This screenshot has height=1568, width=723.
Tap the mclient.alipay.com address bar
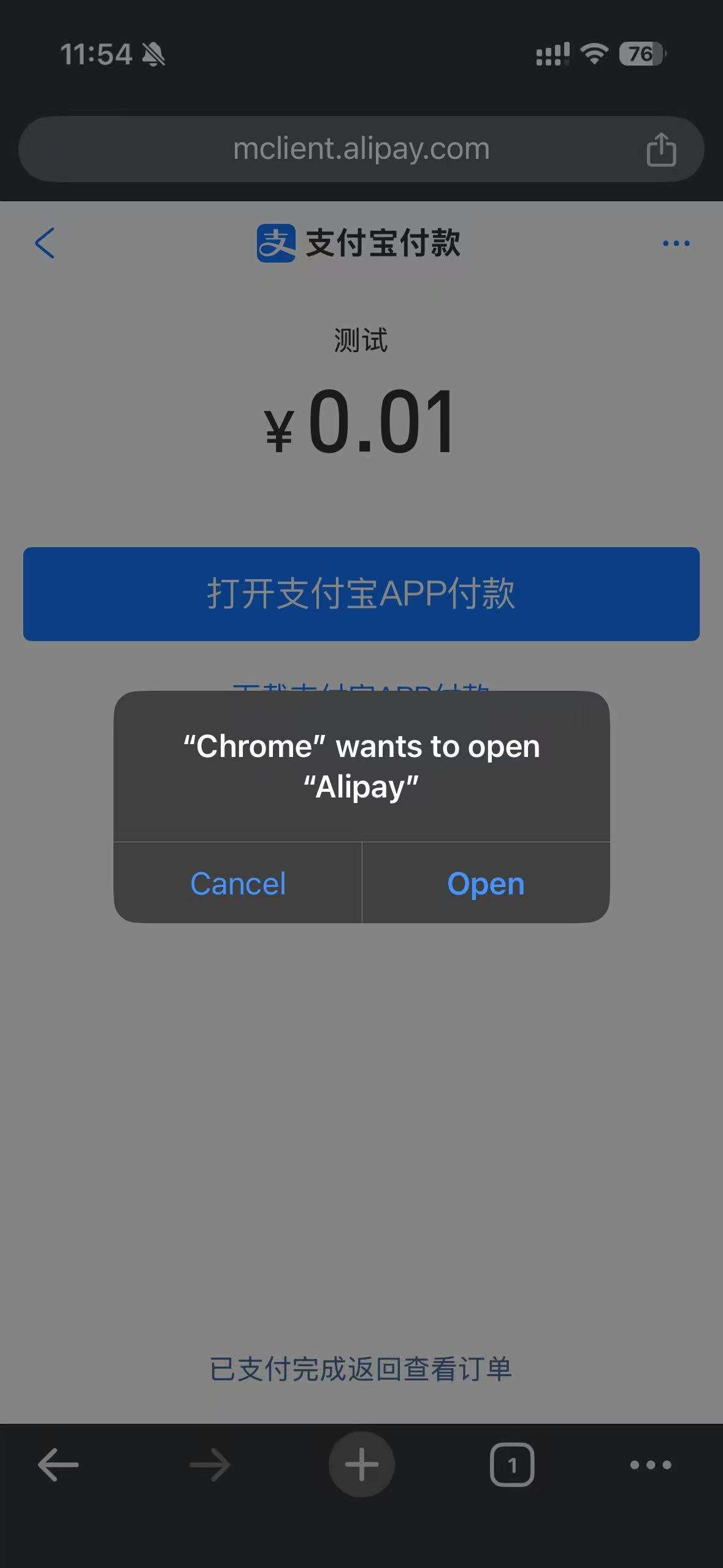pos(361,149)
